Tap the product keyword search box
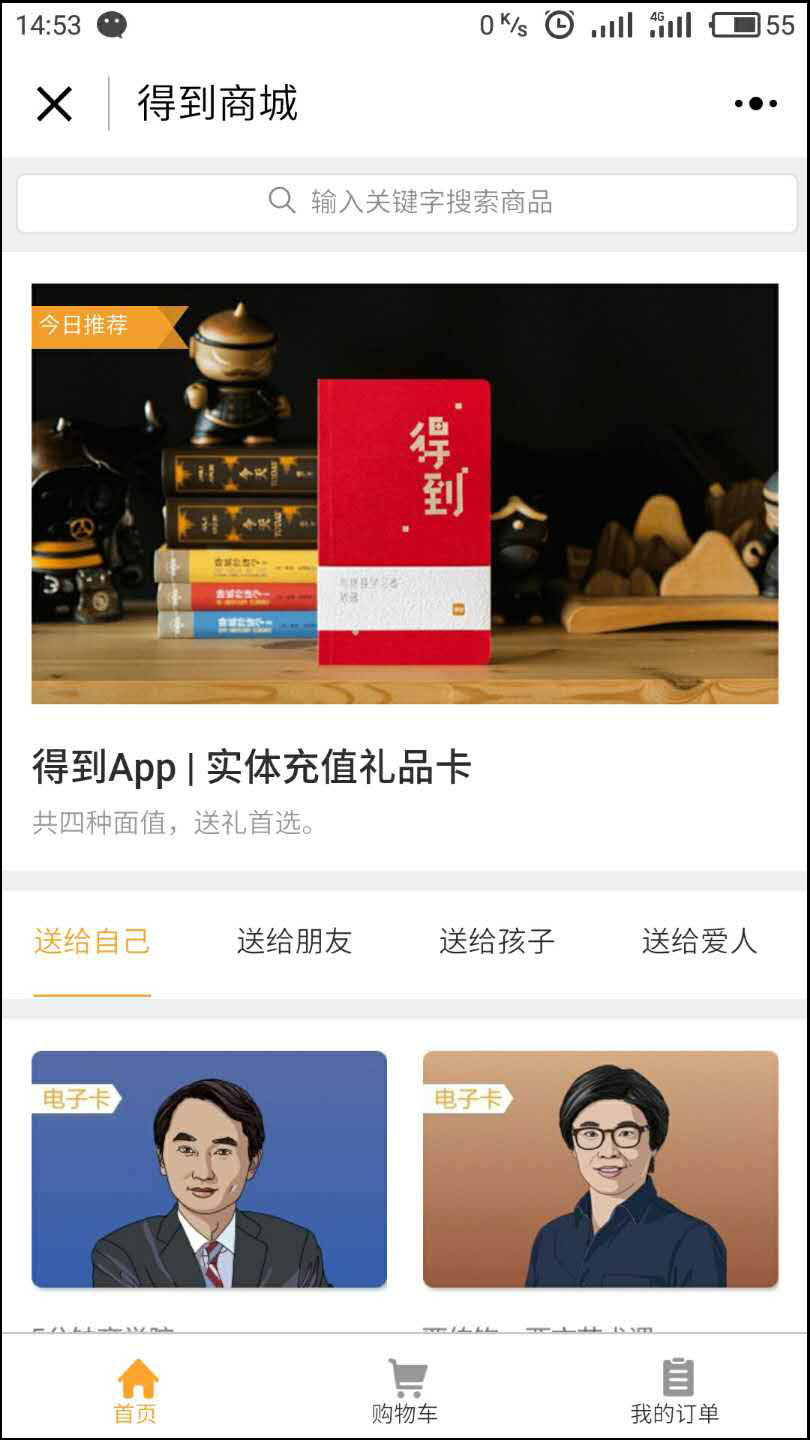This screenshot has height=1440, width=810. [406, 202]
